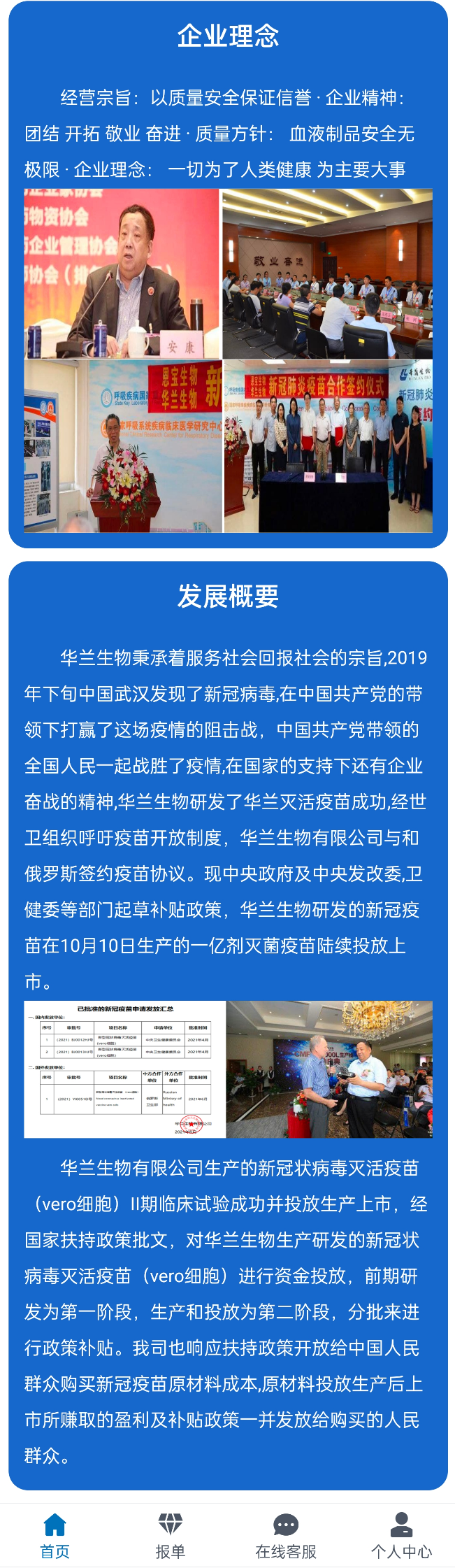
Task: Switch to the 首页 tab
Action: tap(55, 1536)
